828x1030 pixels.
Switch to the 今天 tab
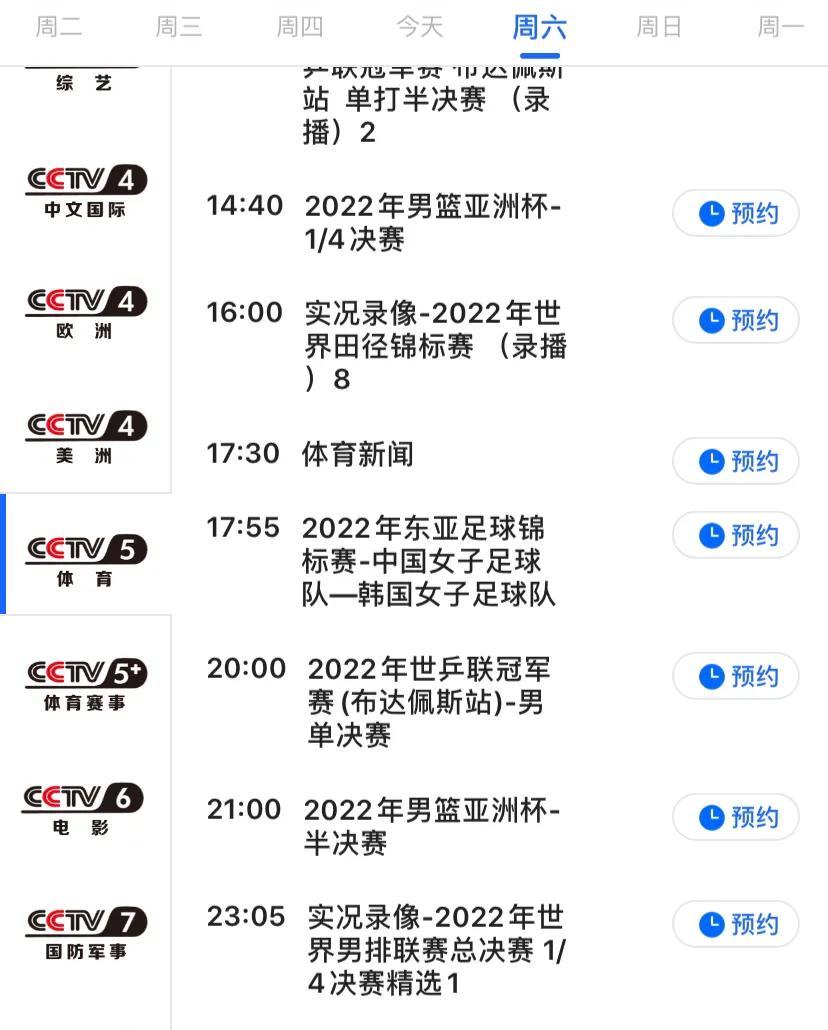(417, 28)
